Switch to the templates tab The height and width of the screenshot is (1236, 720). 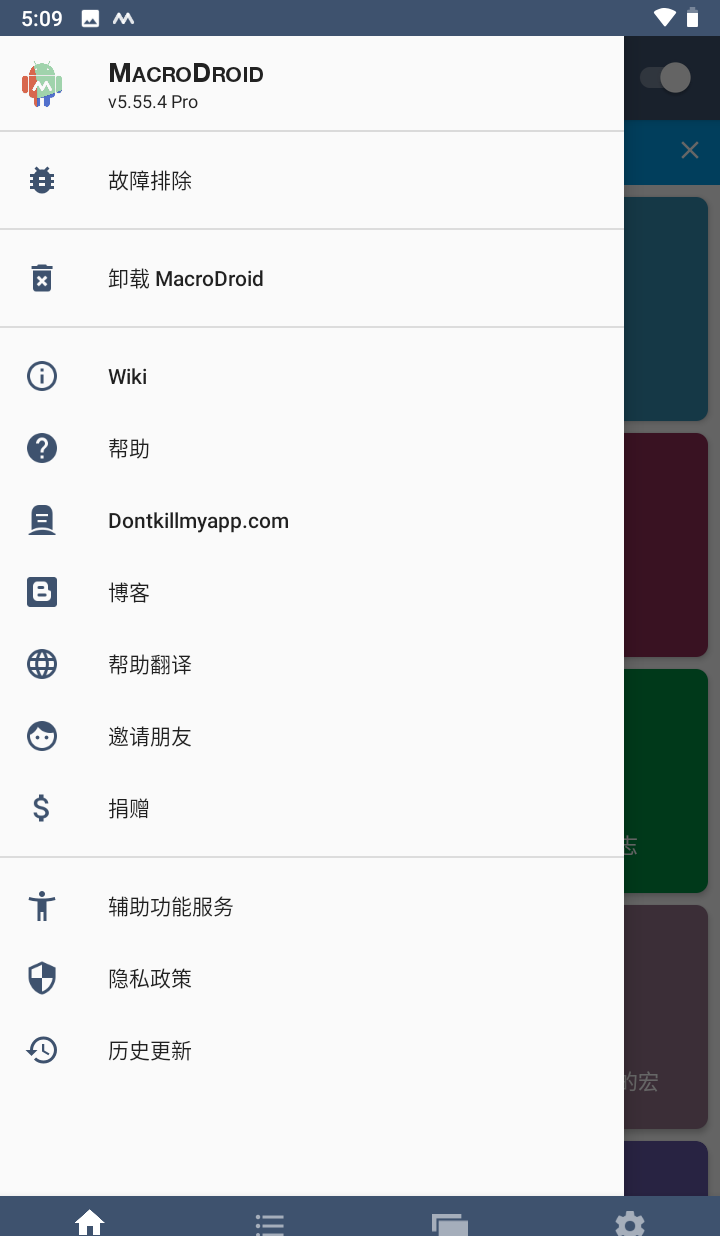[450, 1222]
